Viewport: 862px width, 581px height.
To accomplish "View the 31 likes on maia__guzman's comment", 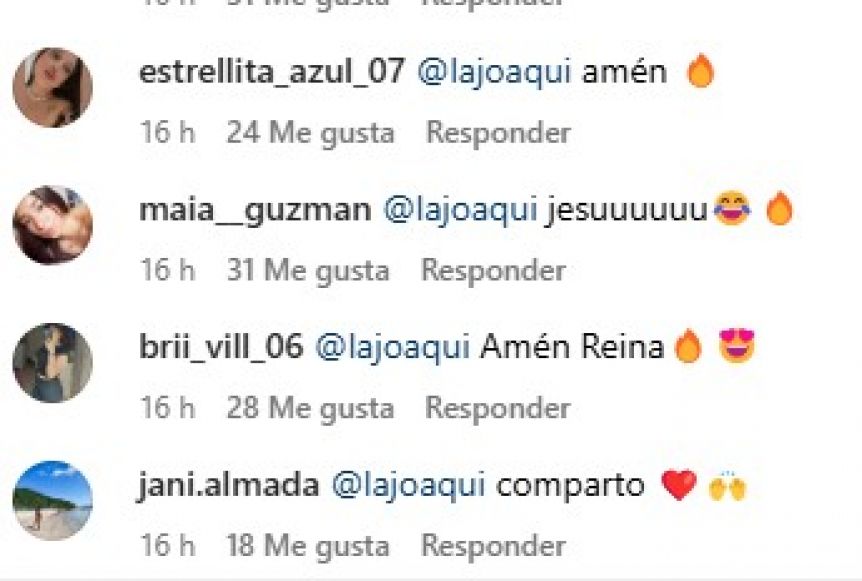I will 307,271.
